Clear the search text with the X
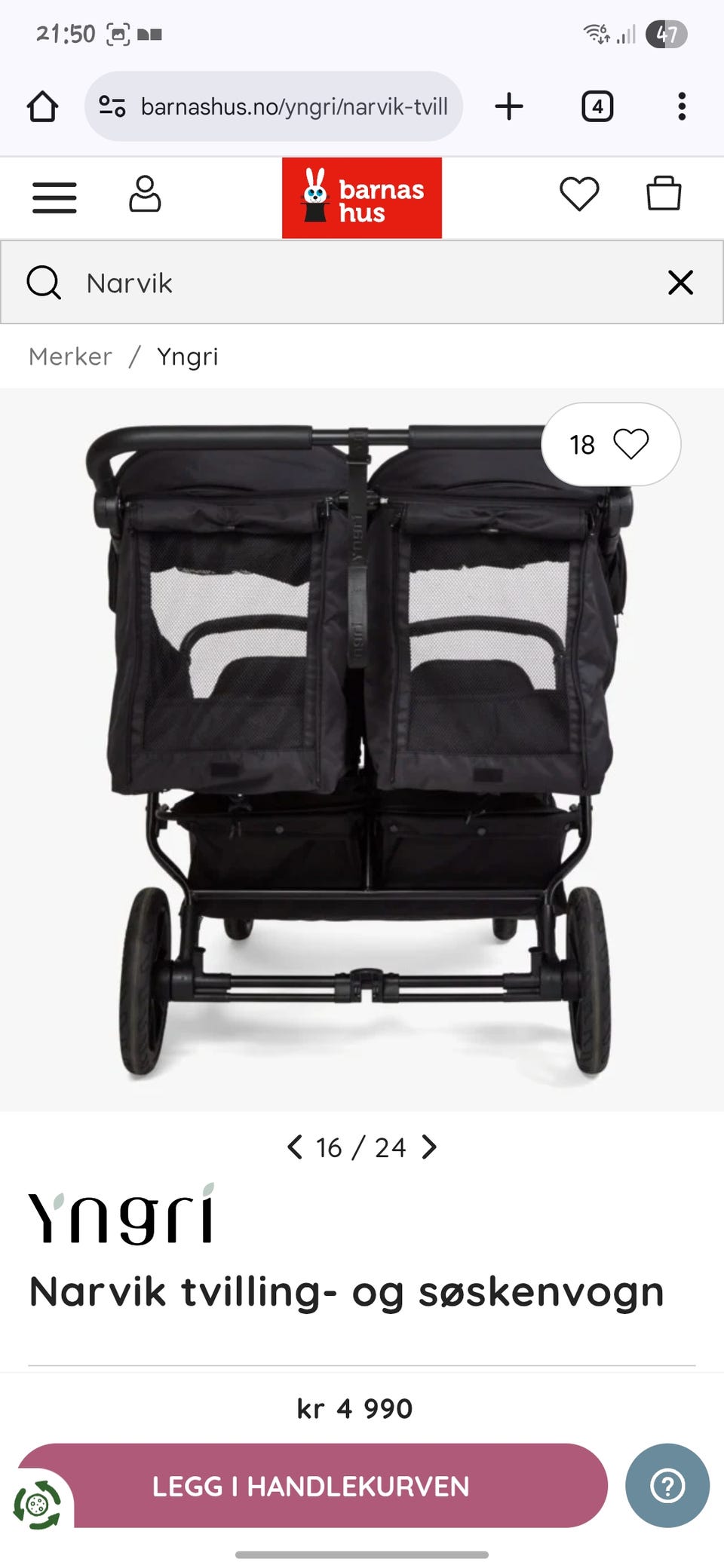 coord(680,283)
